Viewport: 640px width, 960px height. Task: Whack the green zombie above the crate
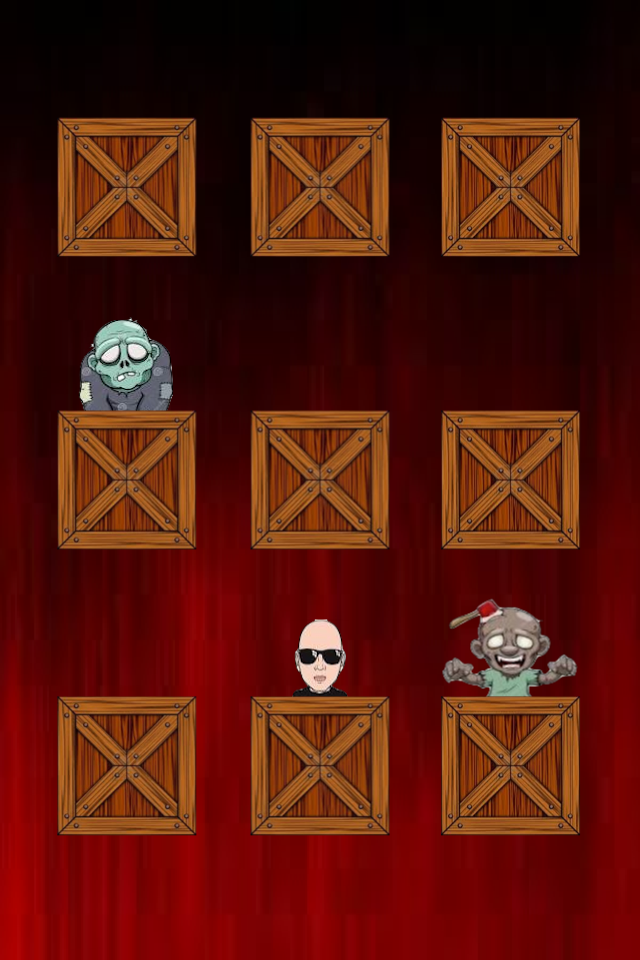(x=125, y=365)
